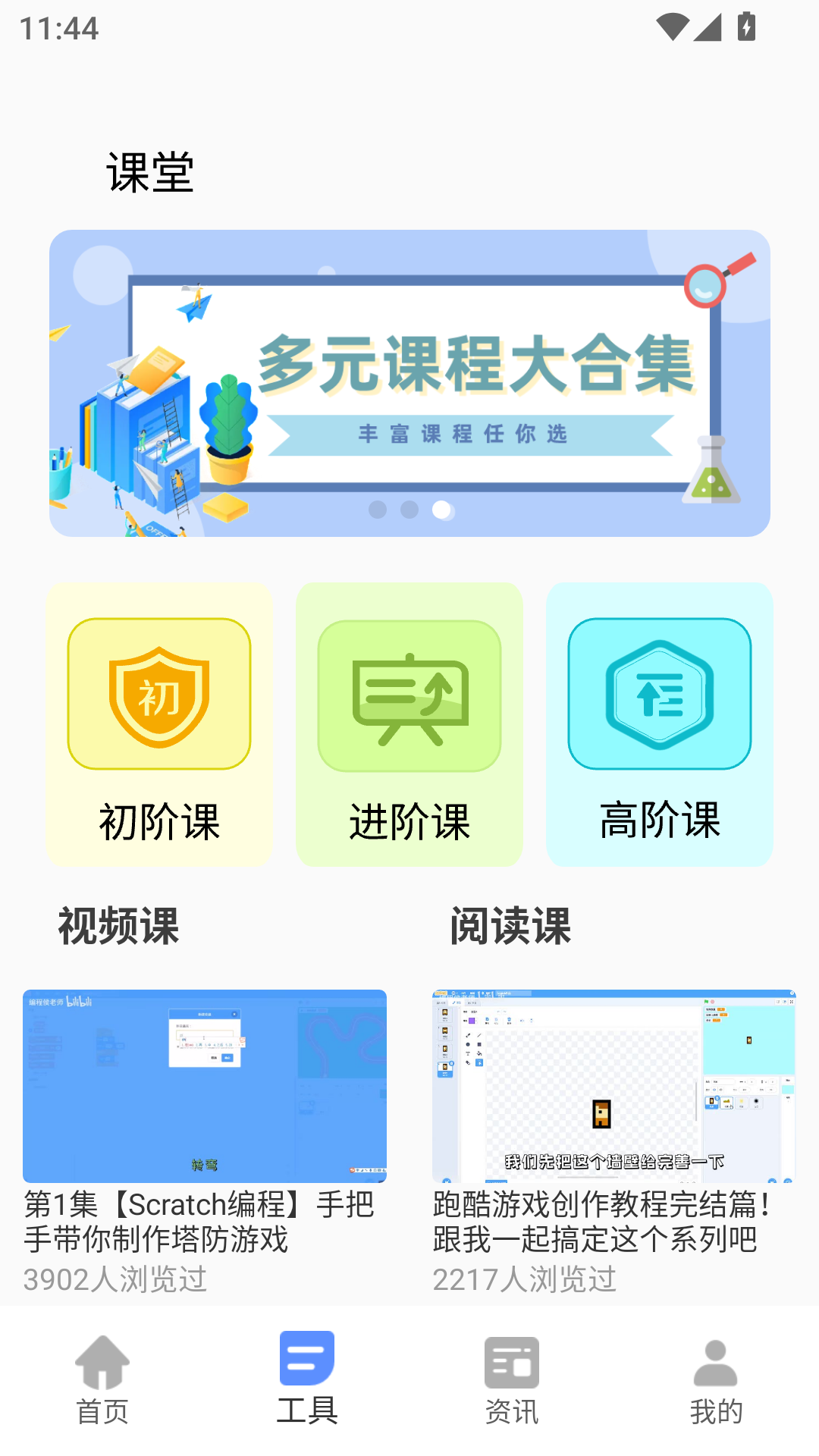Select the 进阶课 presentation board icon
The height and width of the screenshot is (1456, 819).
click(x=409, y=694)
